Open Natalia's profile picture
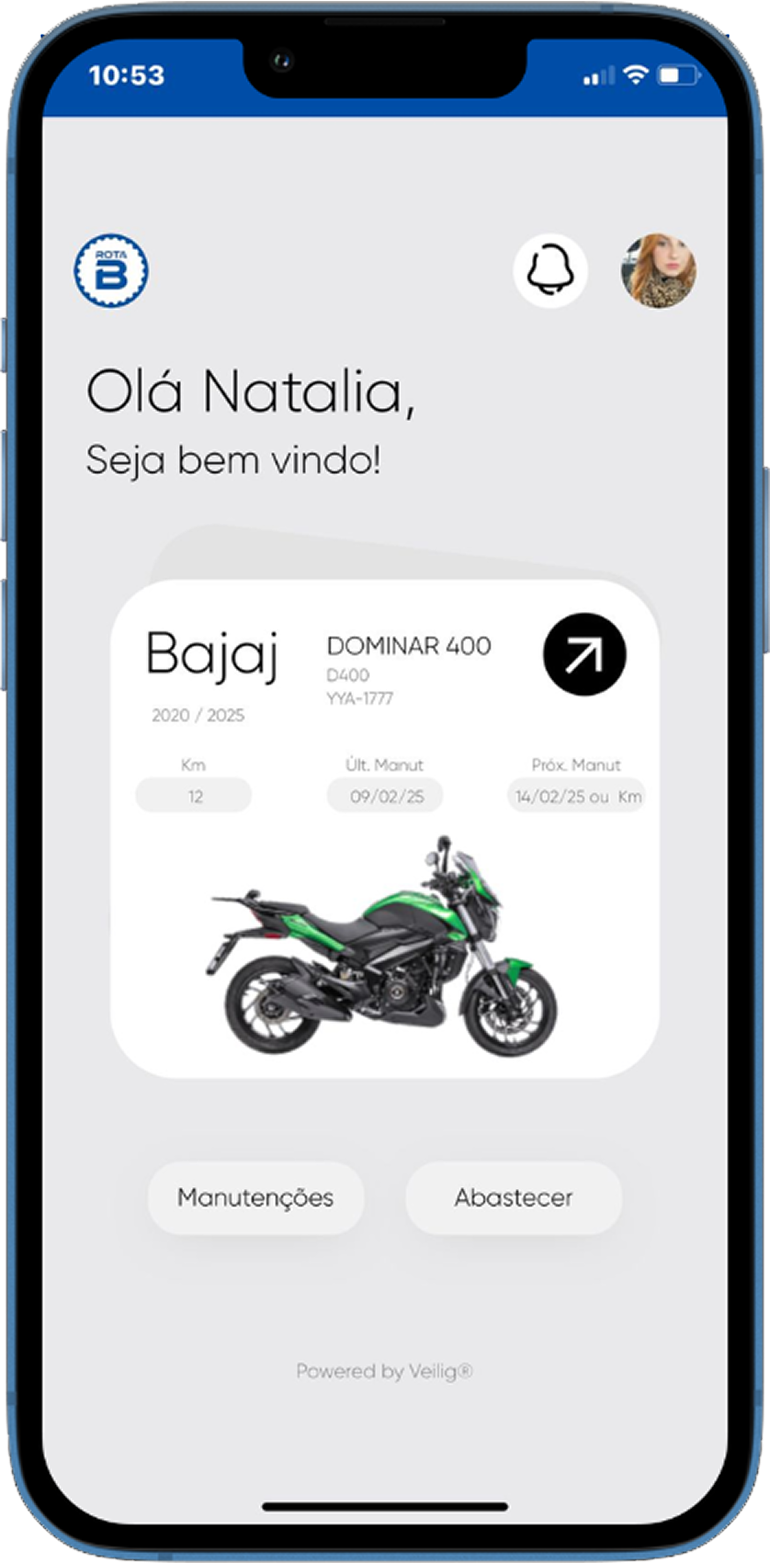Screen dimensions: 770x1563 pyautogui.click(x=659, y=270)
